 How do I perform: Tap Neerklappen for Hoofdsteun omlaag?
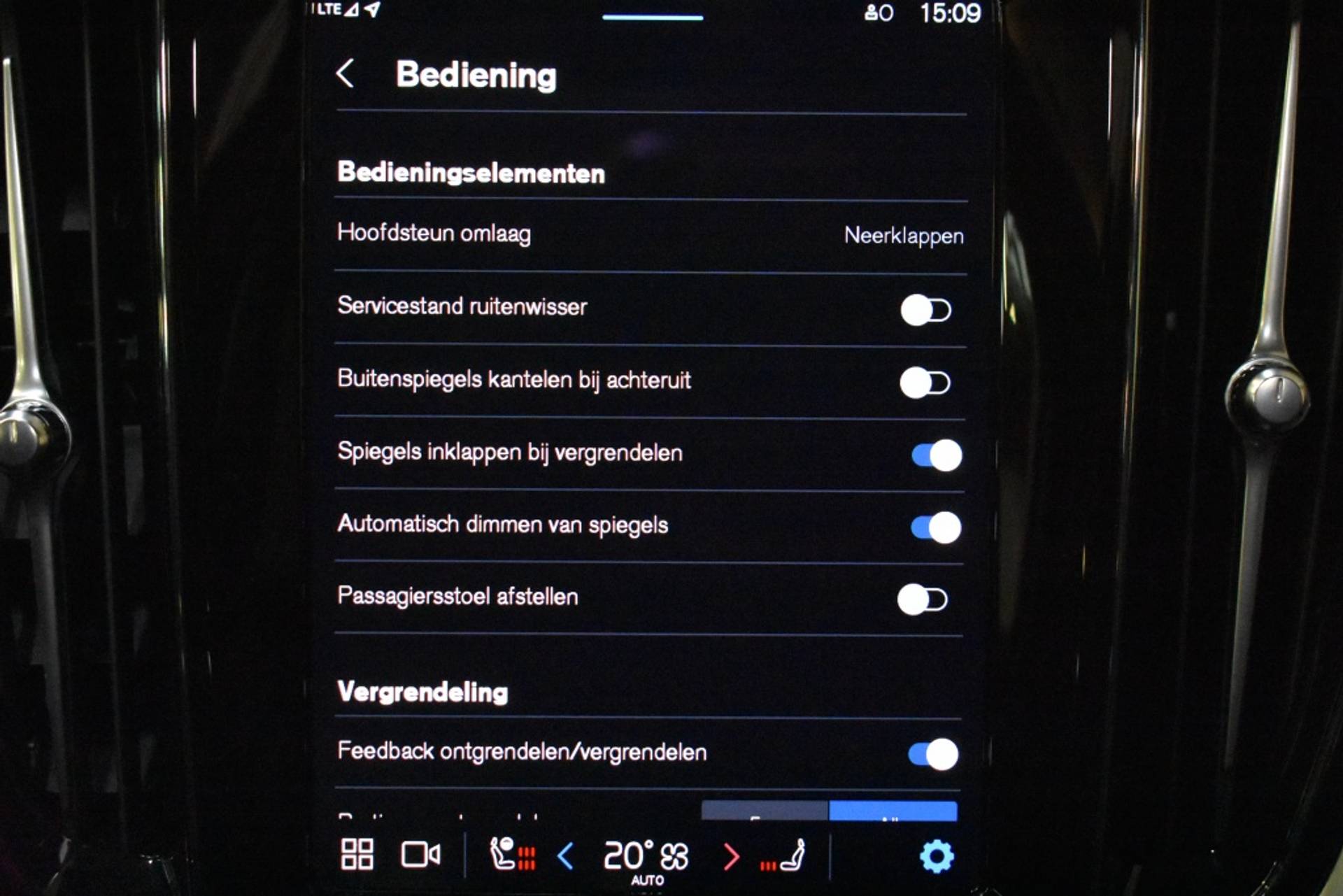(x=903, y=236)
